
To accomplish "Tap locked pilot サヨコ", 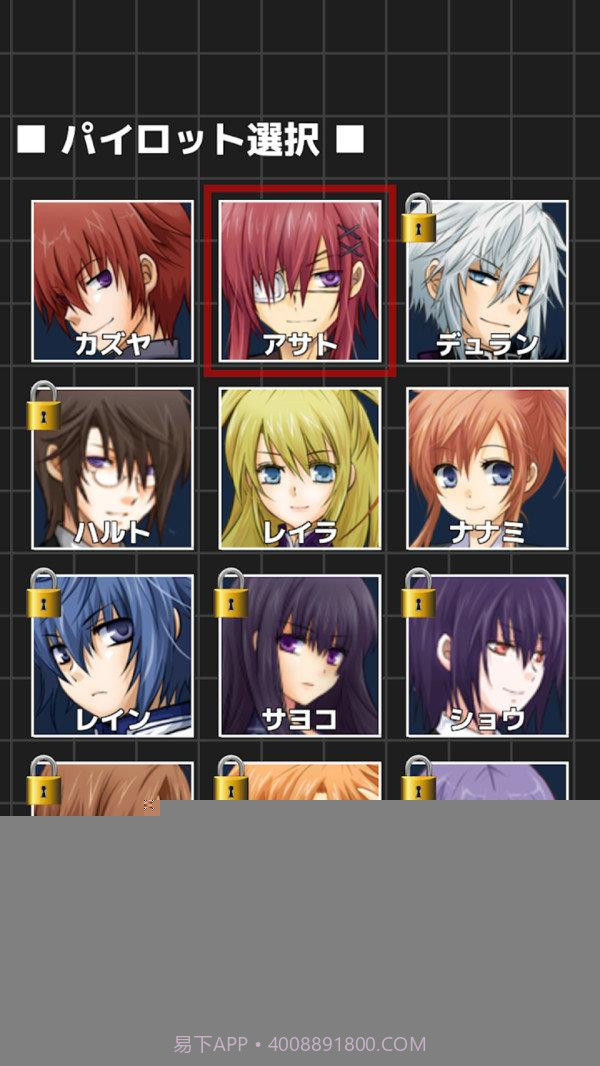I will coord(300,655).
